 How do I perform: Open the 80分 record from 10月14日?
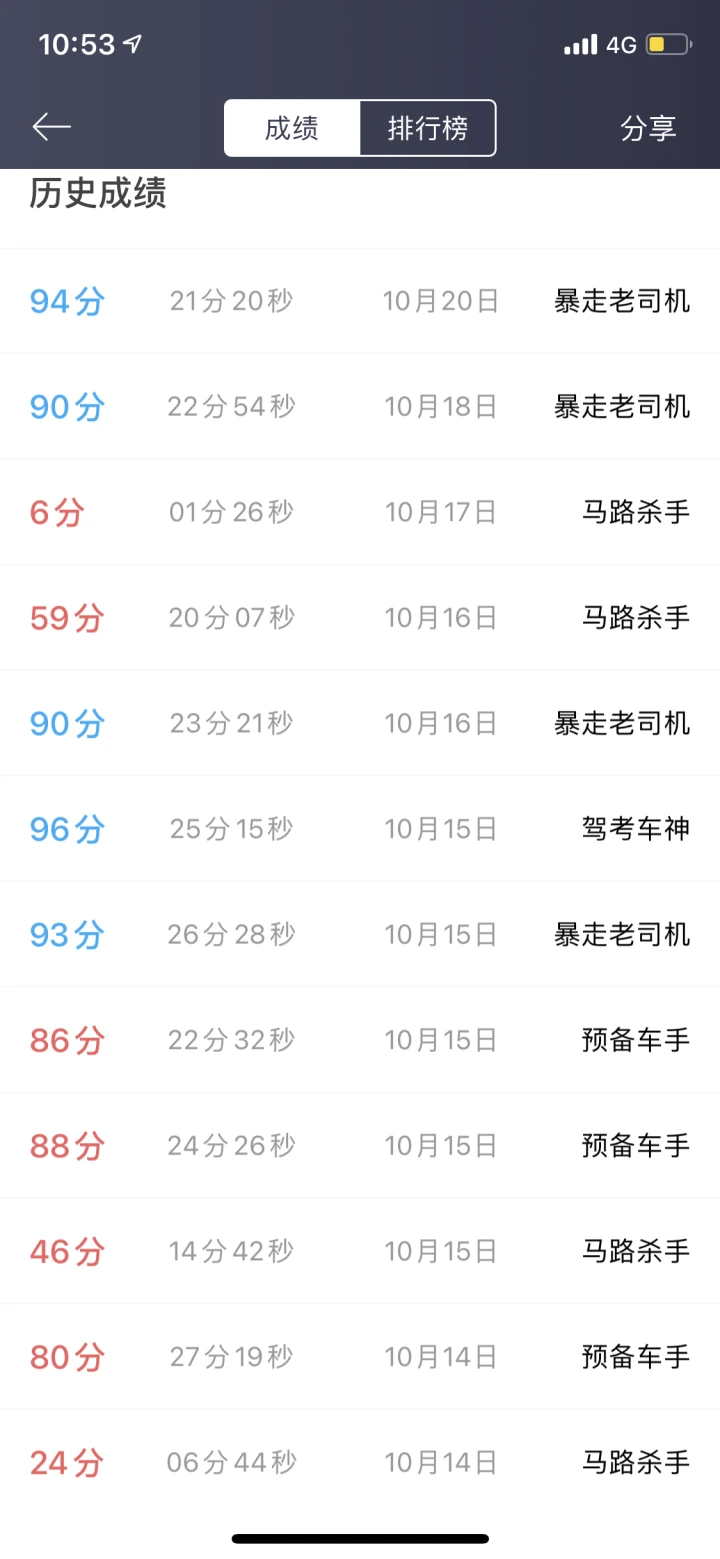360,1357
